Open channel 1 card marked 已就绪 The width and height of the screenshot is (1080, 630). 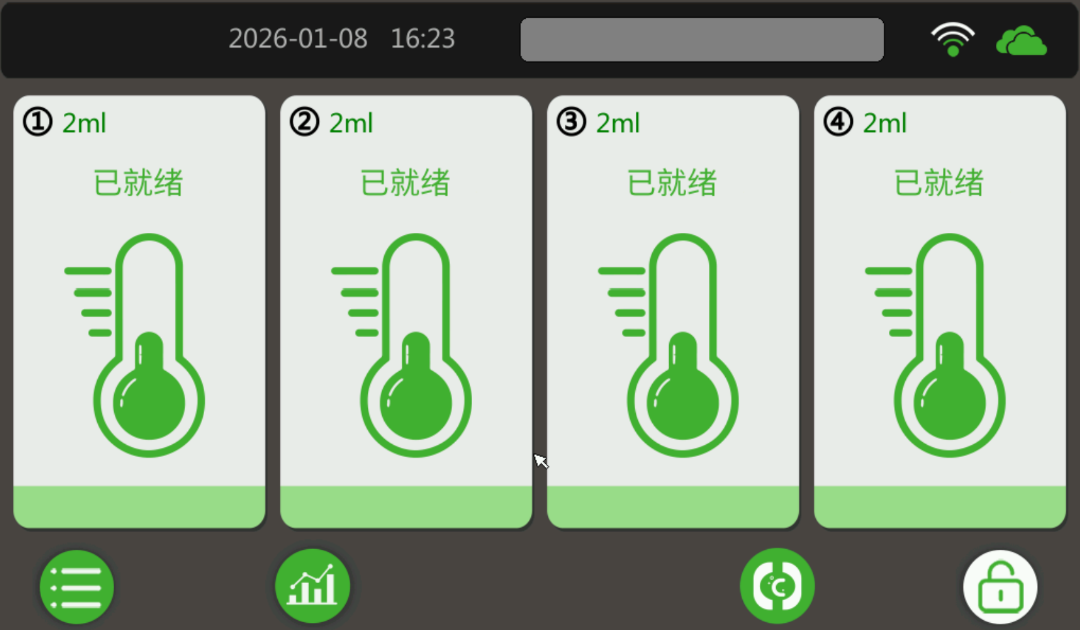(139, 311)
